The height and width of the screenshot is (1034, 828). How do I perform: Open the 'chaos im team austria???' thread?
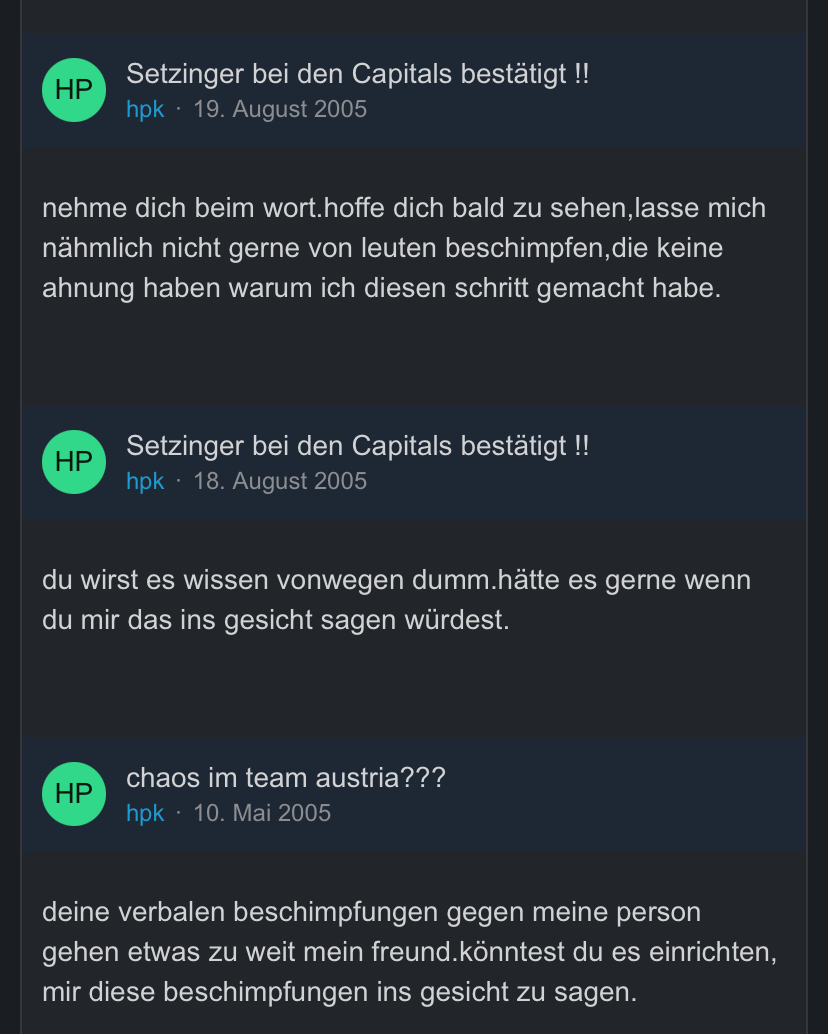pos(285,778)
